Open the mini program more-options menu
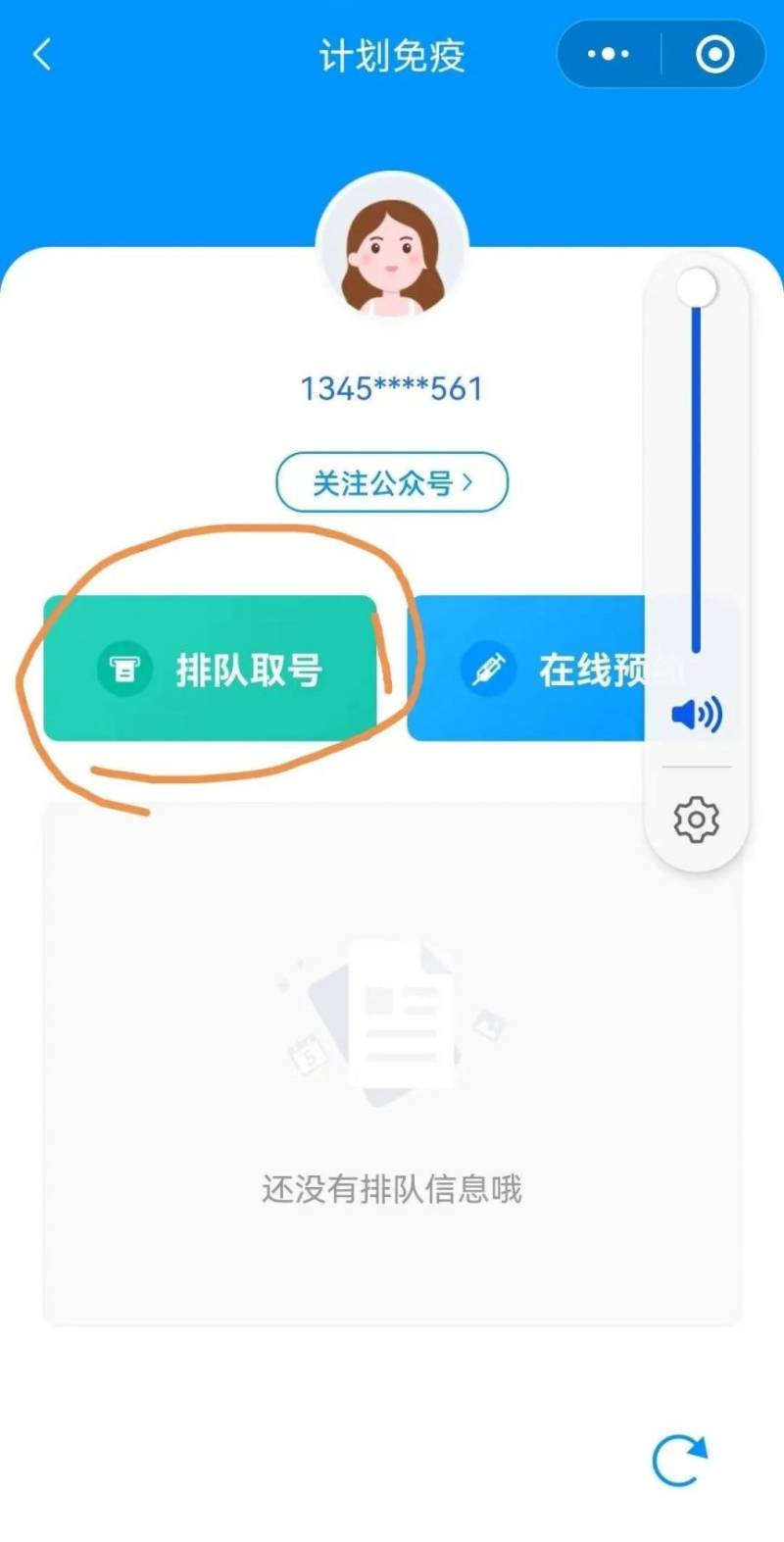This screenshot has height=1542, width=784. (x=609, y=55)
